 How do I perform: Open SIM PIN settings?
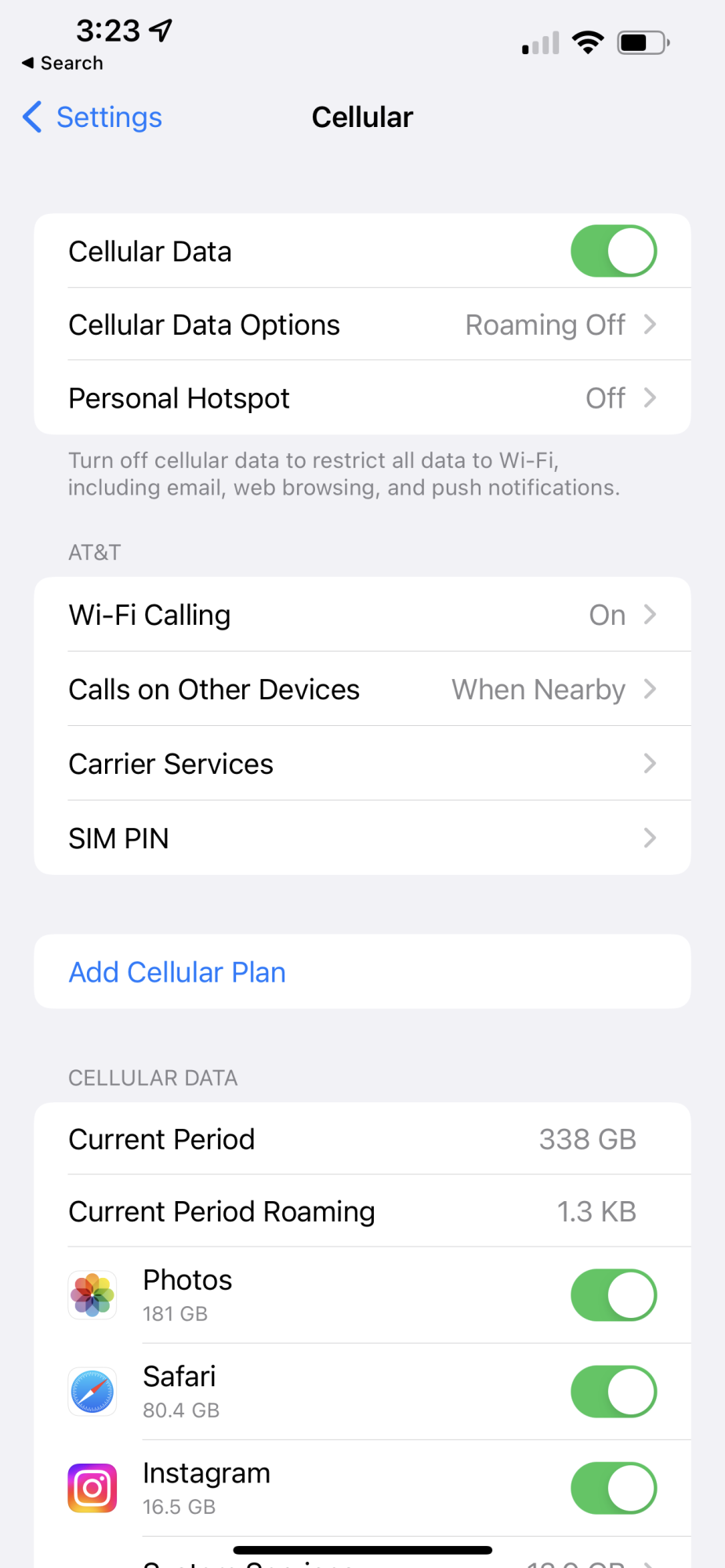(x=362, y=838)
